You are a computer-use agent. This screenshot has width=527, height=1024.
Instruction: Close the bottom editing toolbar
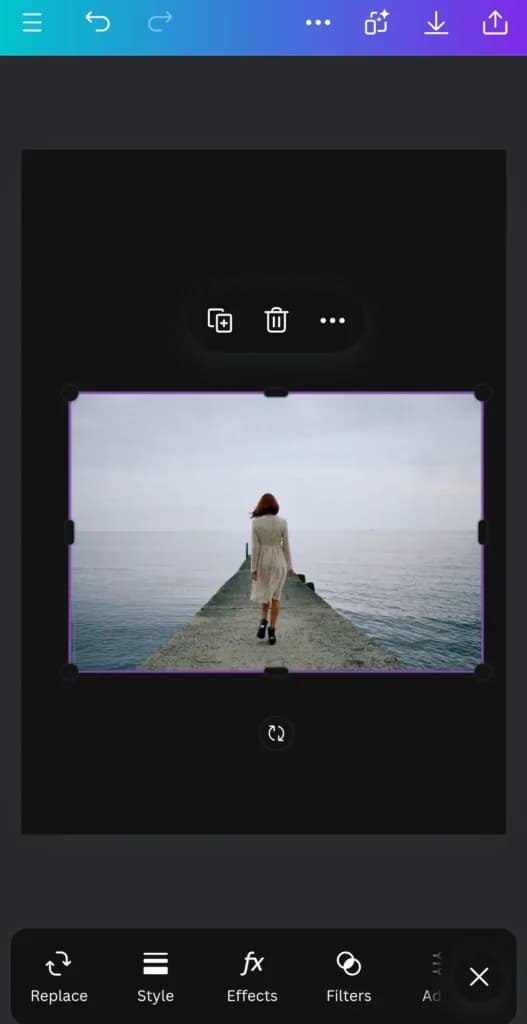[x=479, y=977]
